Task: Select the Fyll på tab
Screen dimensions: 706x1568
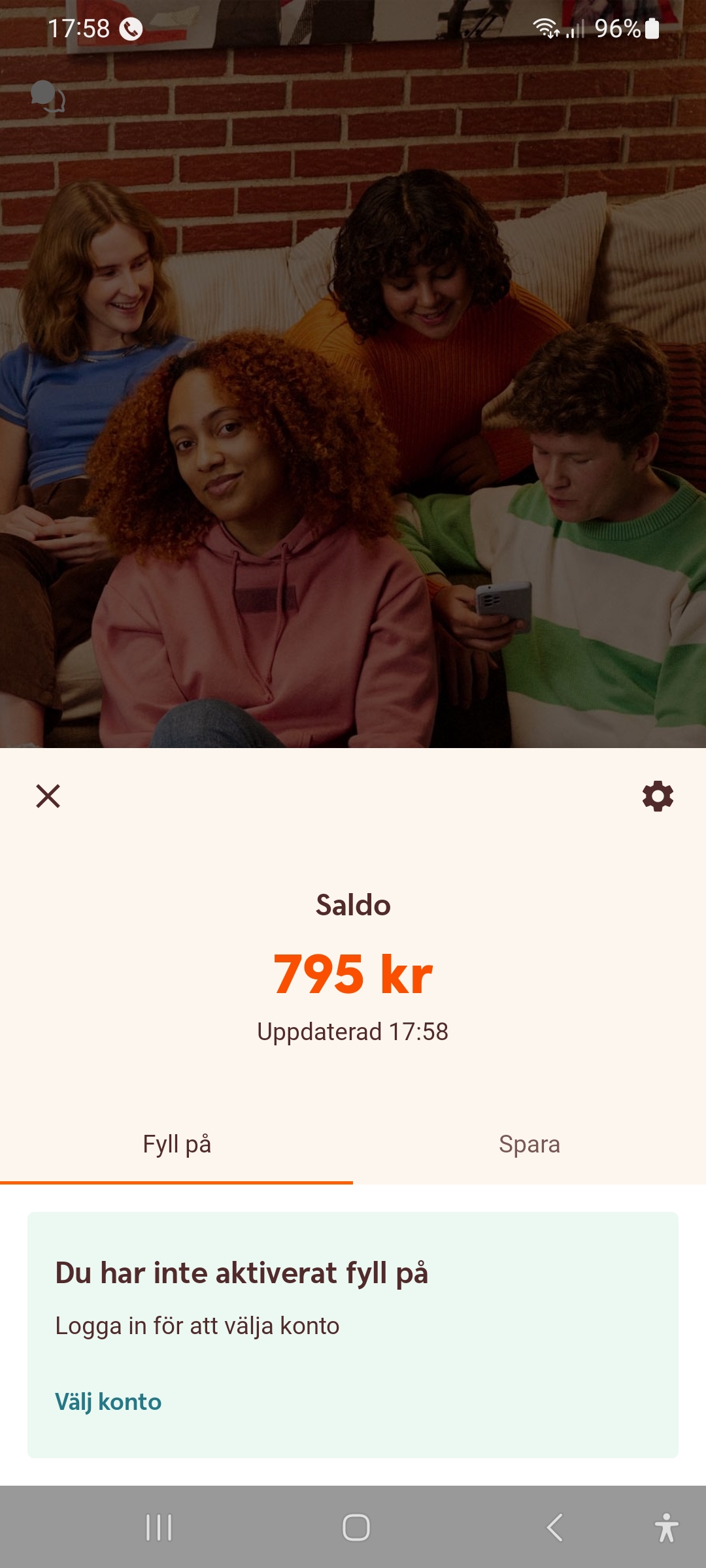Action: pyautogui.click(x=176, y=1145)
